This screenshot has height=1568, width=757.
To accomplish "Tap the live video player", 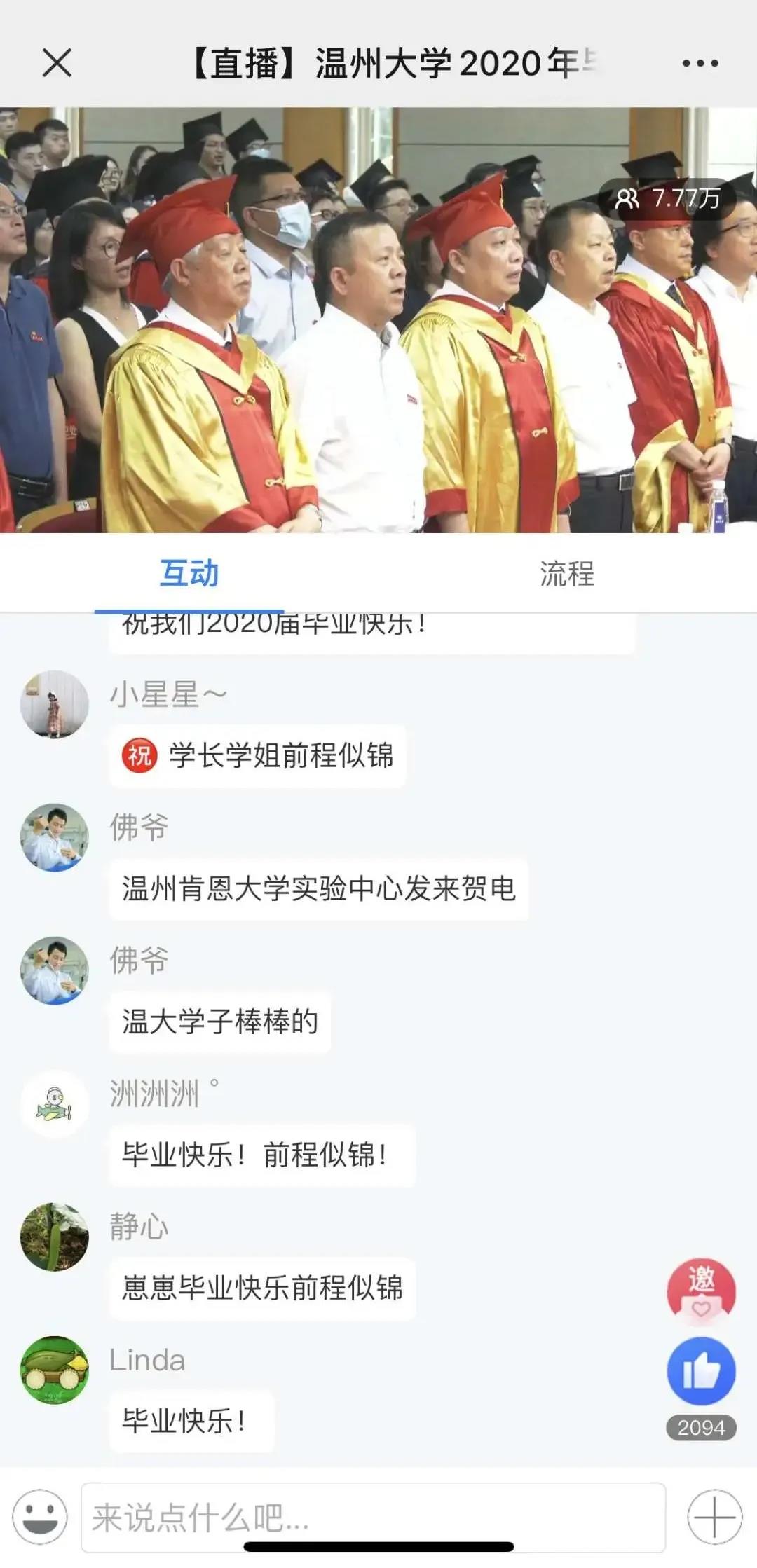I will pos(378,320).
